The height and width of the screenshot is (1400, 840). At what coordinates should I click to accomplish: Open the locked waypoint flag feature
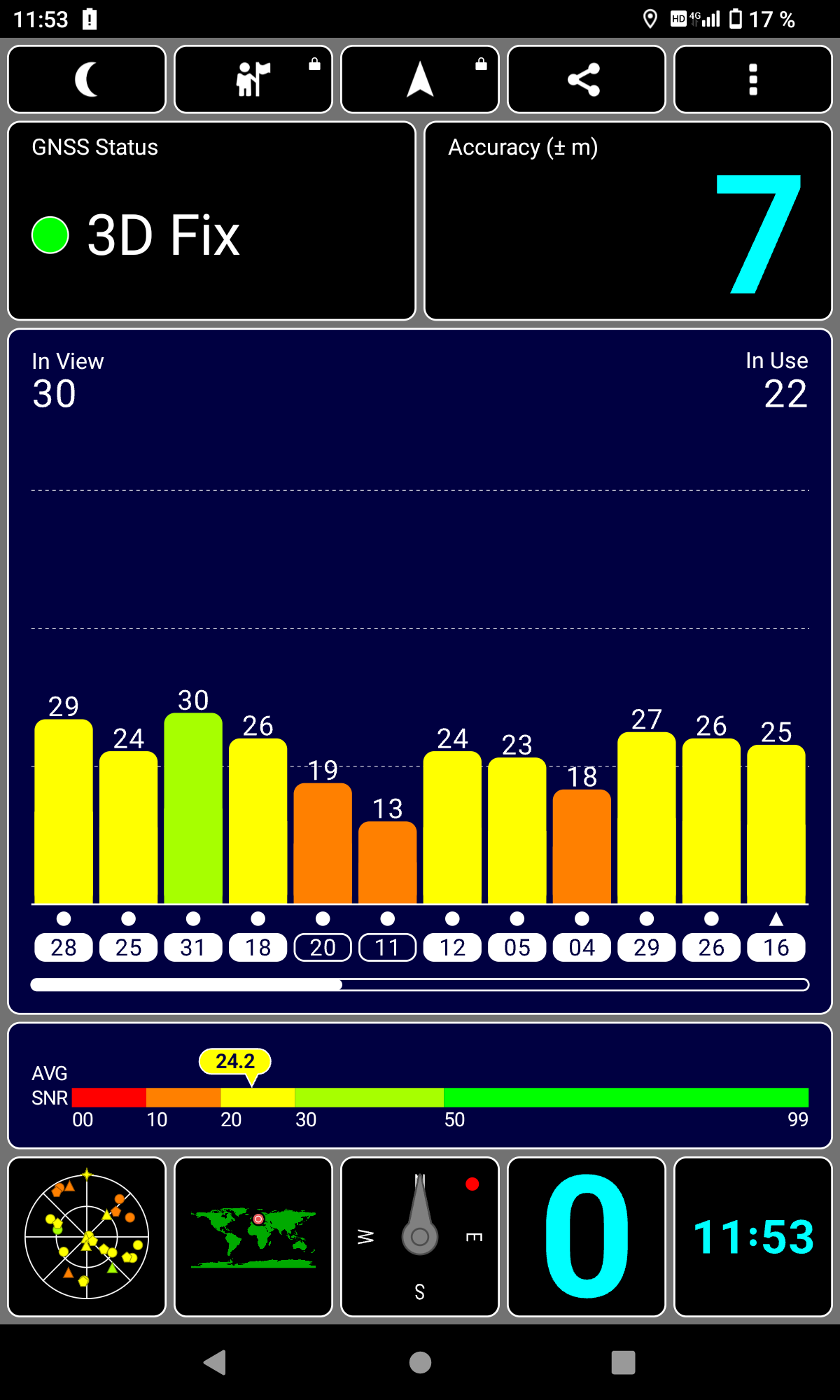point(253,79)
